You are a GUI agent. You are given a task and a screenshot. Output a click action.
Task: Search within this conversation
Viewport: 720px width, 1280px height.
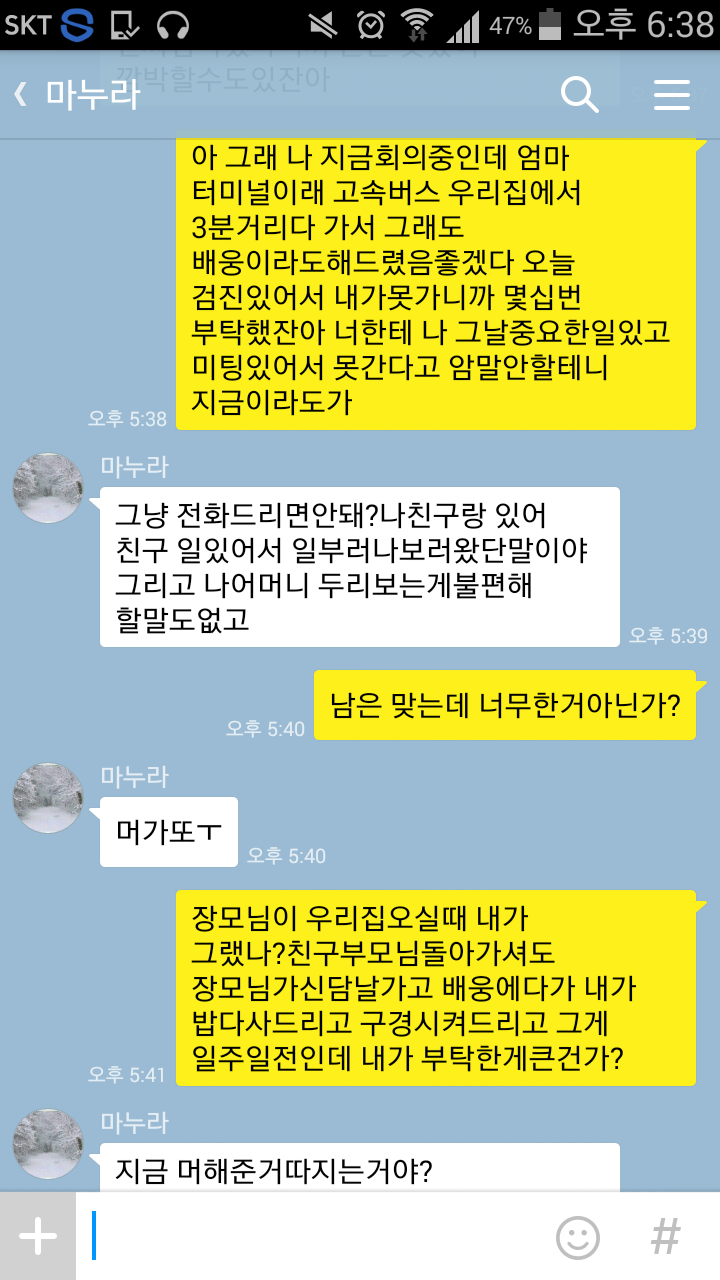click(579, 95)
